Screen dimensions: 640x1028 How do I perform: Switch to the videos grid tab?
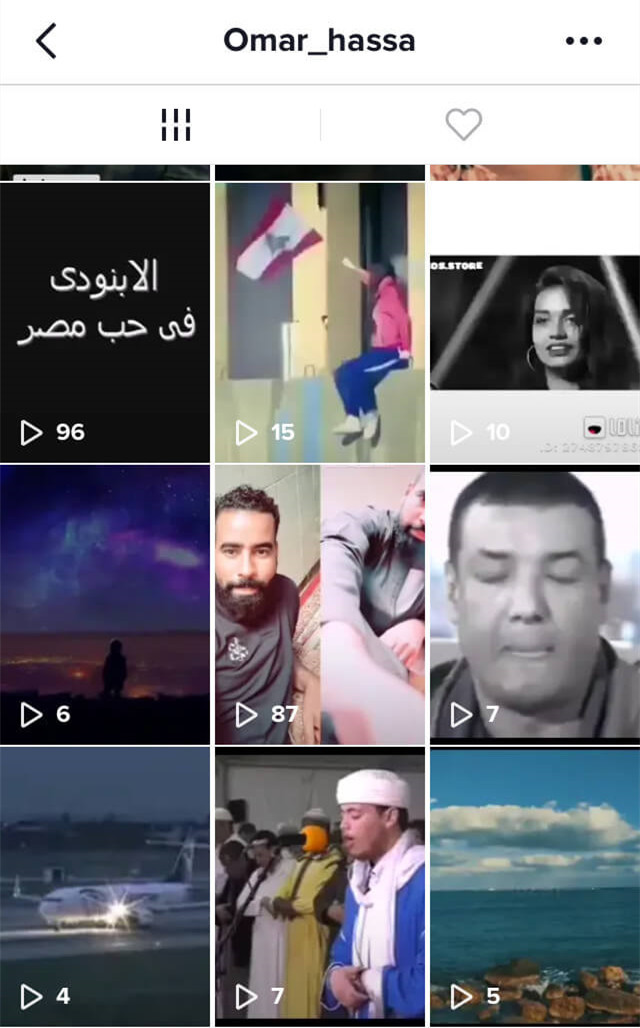tap(176, 125)
